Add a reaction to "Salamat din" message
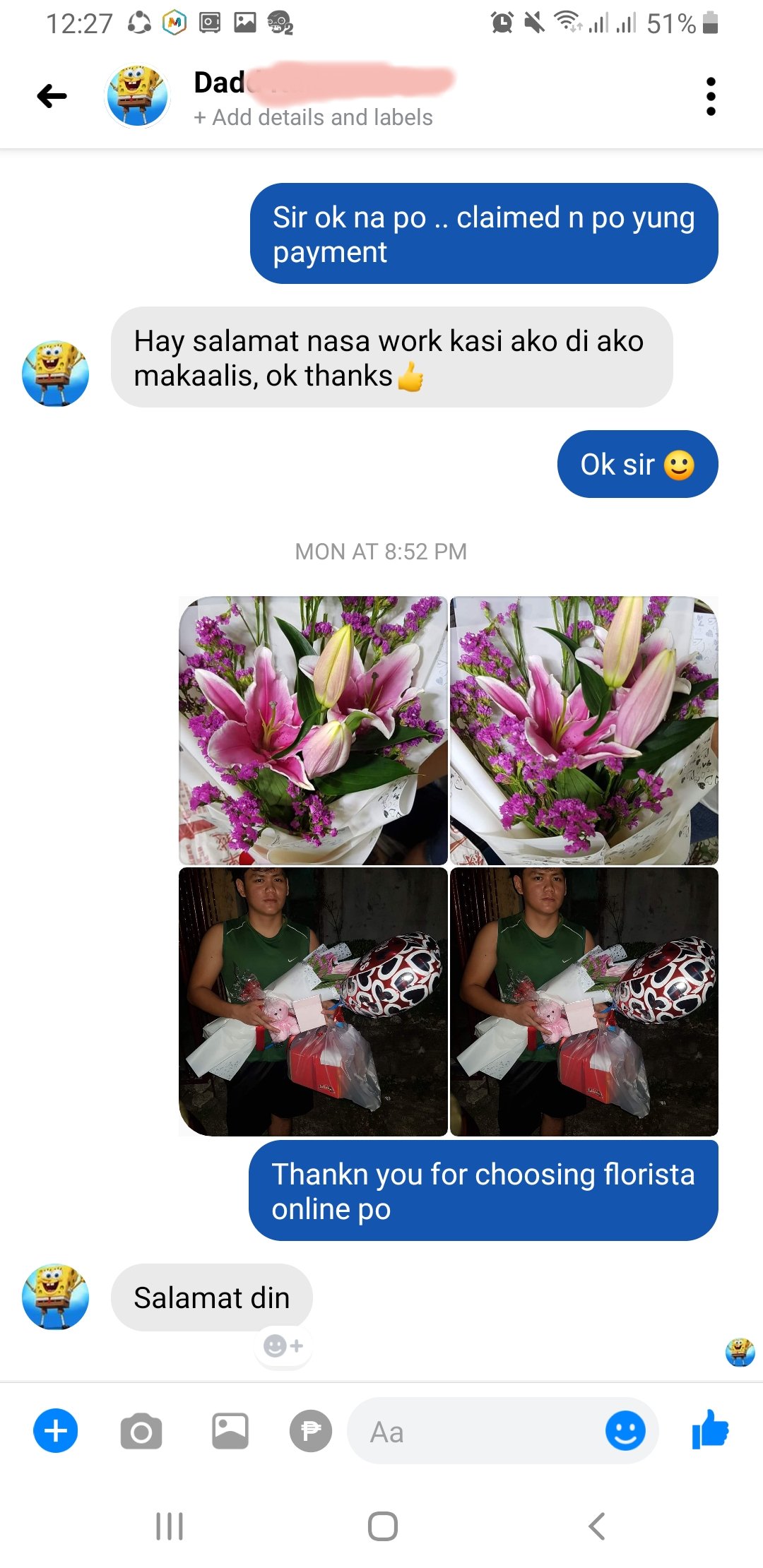 pyautogui.click(x=283, y=1346)
